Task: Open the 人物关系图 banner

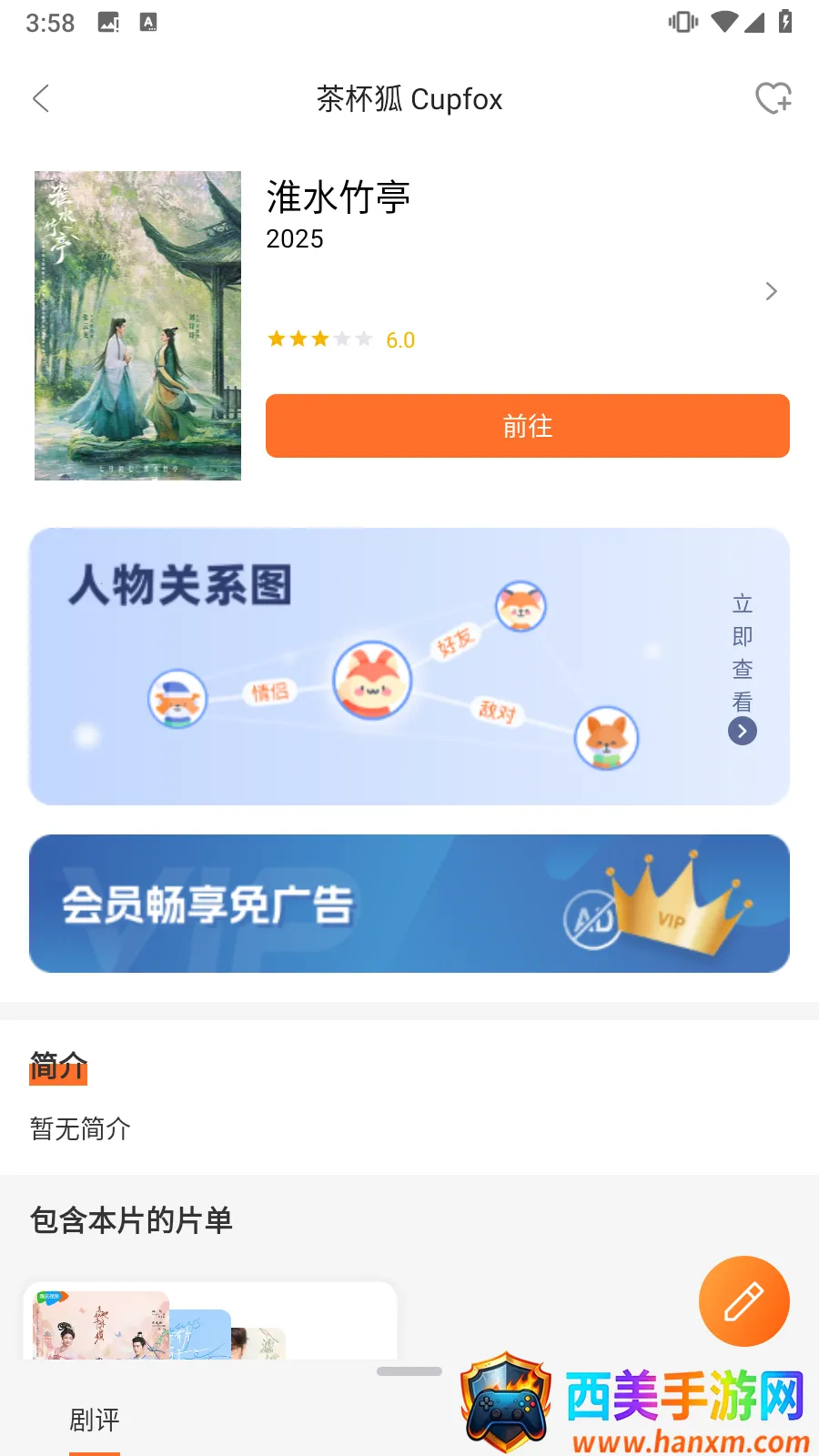Action: [x=409, y=666]
